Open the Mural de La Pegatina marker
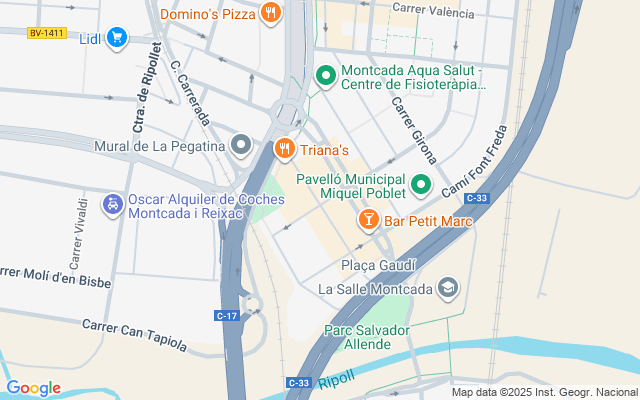Viewport: 640px width, 400px height. [x=241, y=145]
